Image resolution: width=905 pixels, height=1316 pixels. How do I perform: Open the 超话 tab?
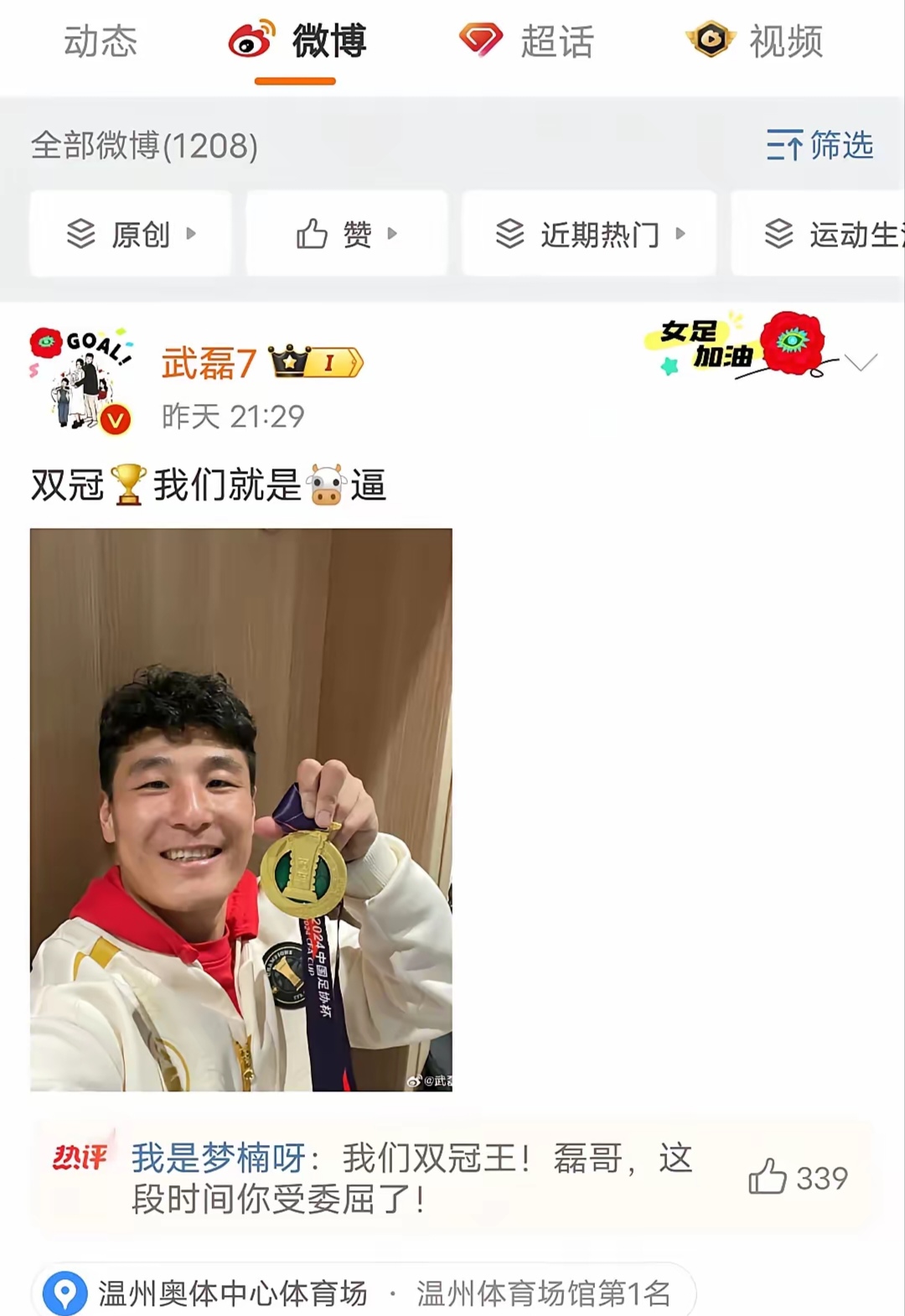coord(526,42)
